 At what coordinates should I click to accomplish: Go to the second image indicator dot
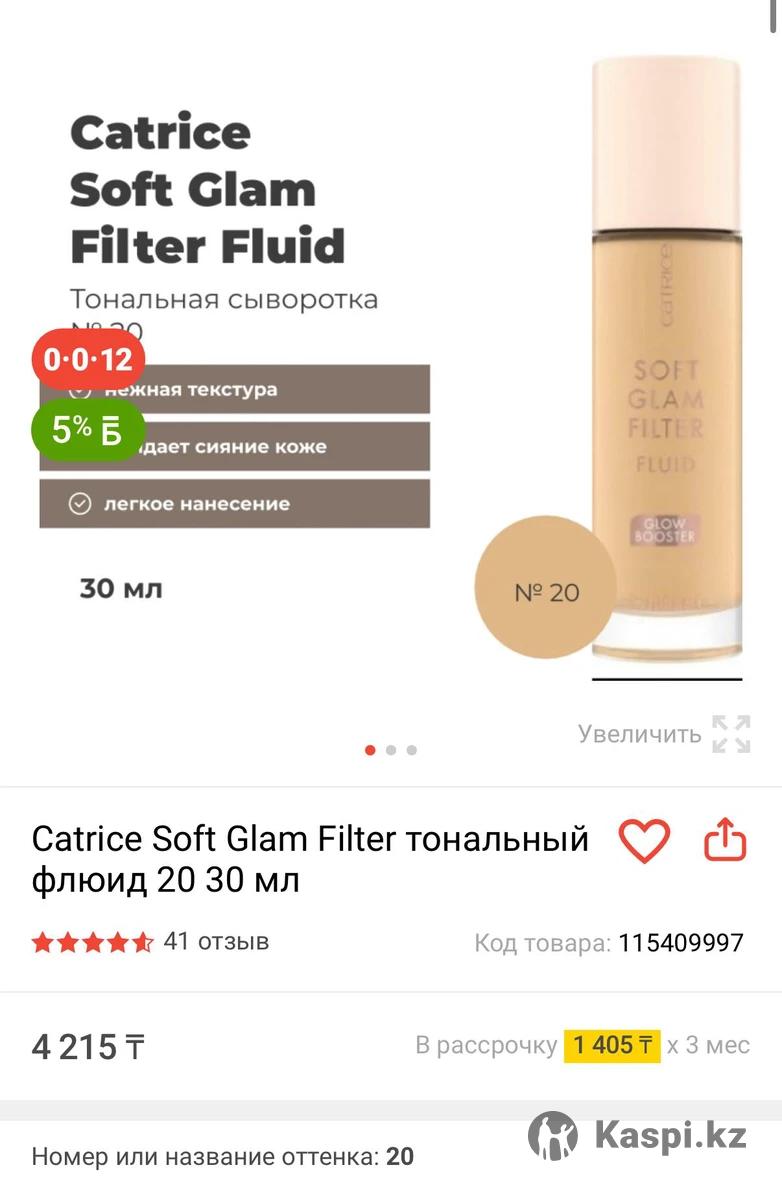point(391,750)
